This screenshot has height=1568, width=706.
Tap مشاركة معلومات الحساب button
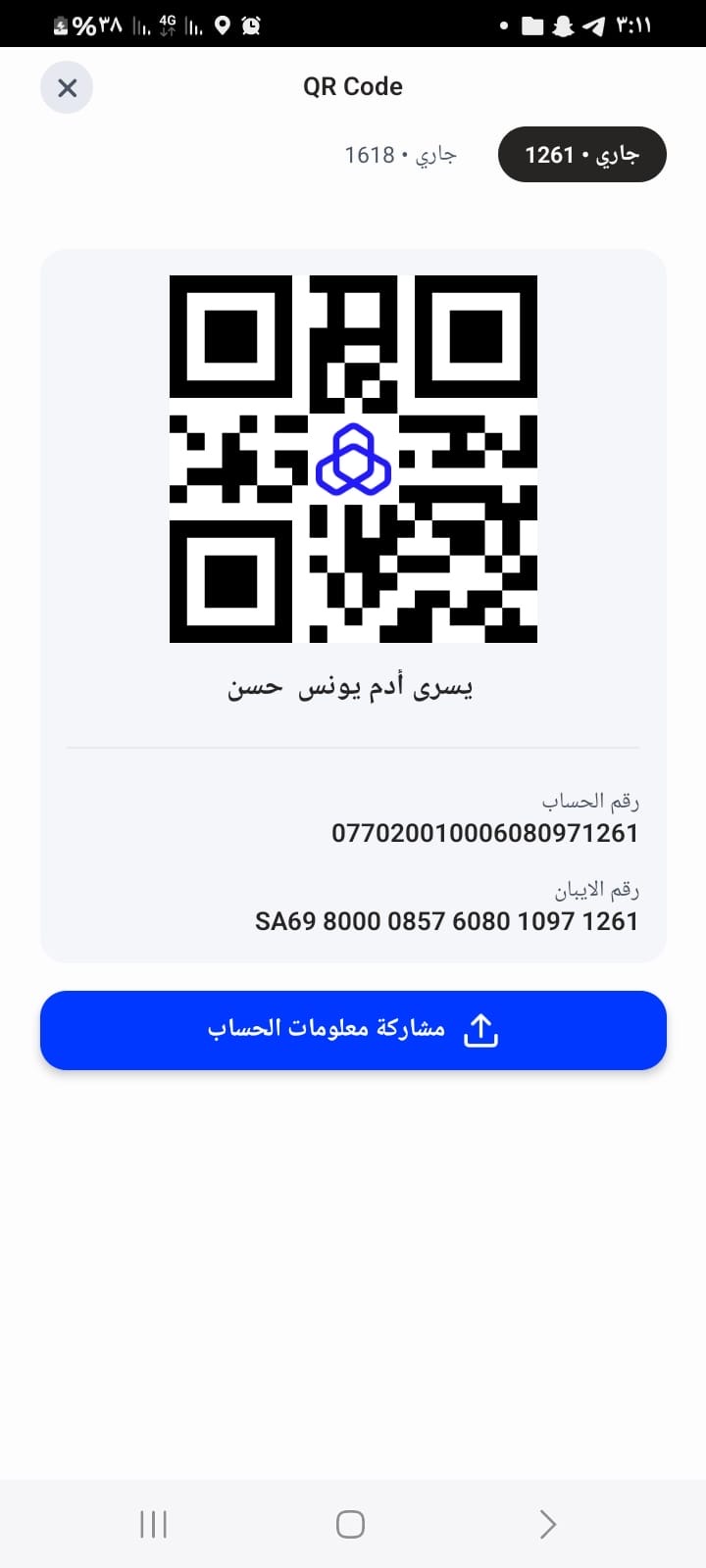(353, 1029)
